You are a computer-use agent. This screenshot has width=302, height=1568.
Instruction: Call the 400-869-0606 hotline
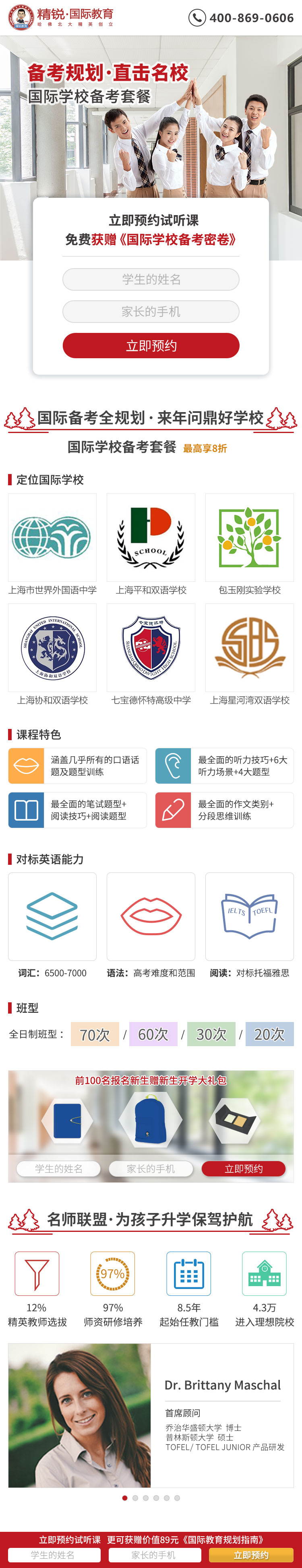[242, 18]
